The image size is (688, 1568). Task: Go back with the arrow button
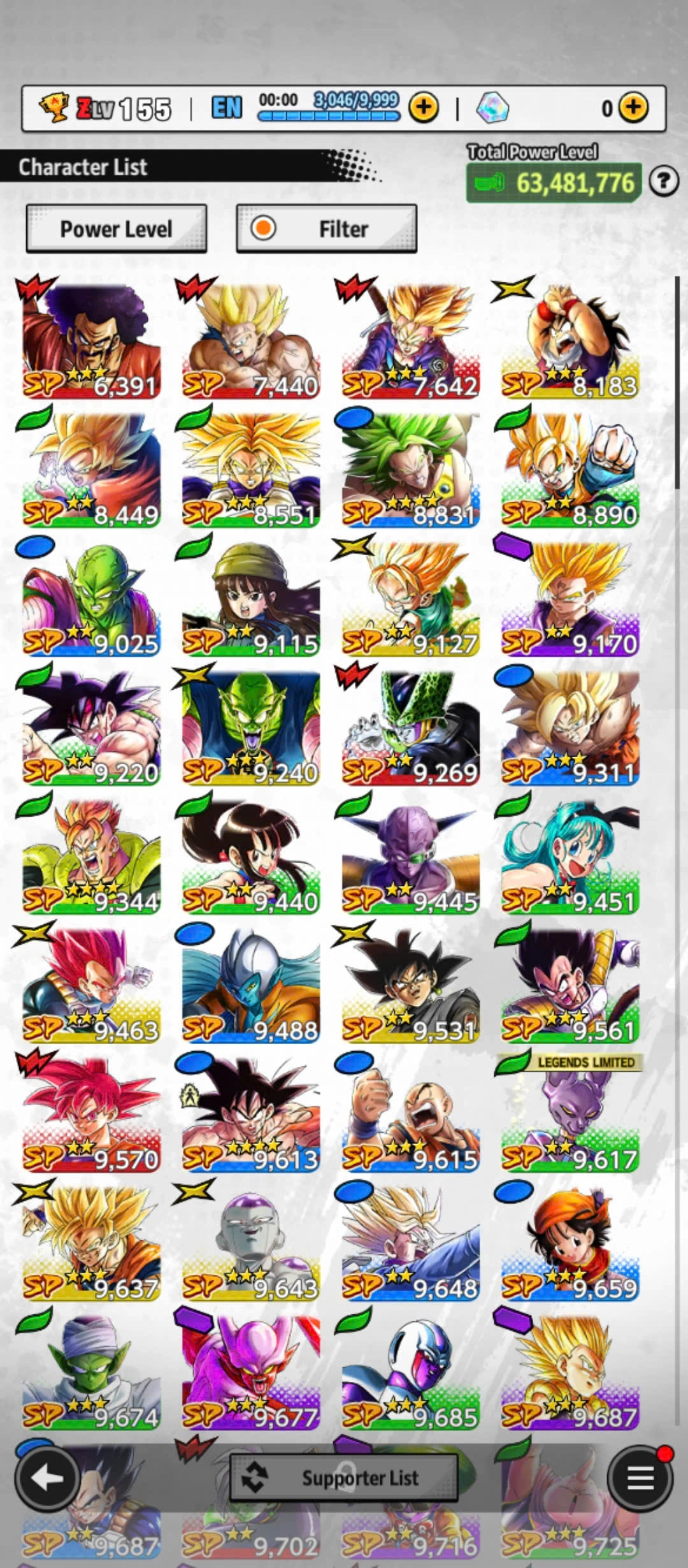pyautogui.click(x=47, y=1479)
